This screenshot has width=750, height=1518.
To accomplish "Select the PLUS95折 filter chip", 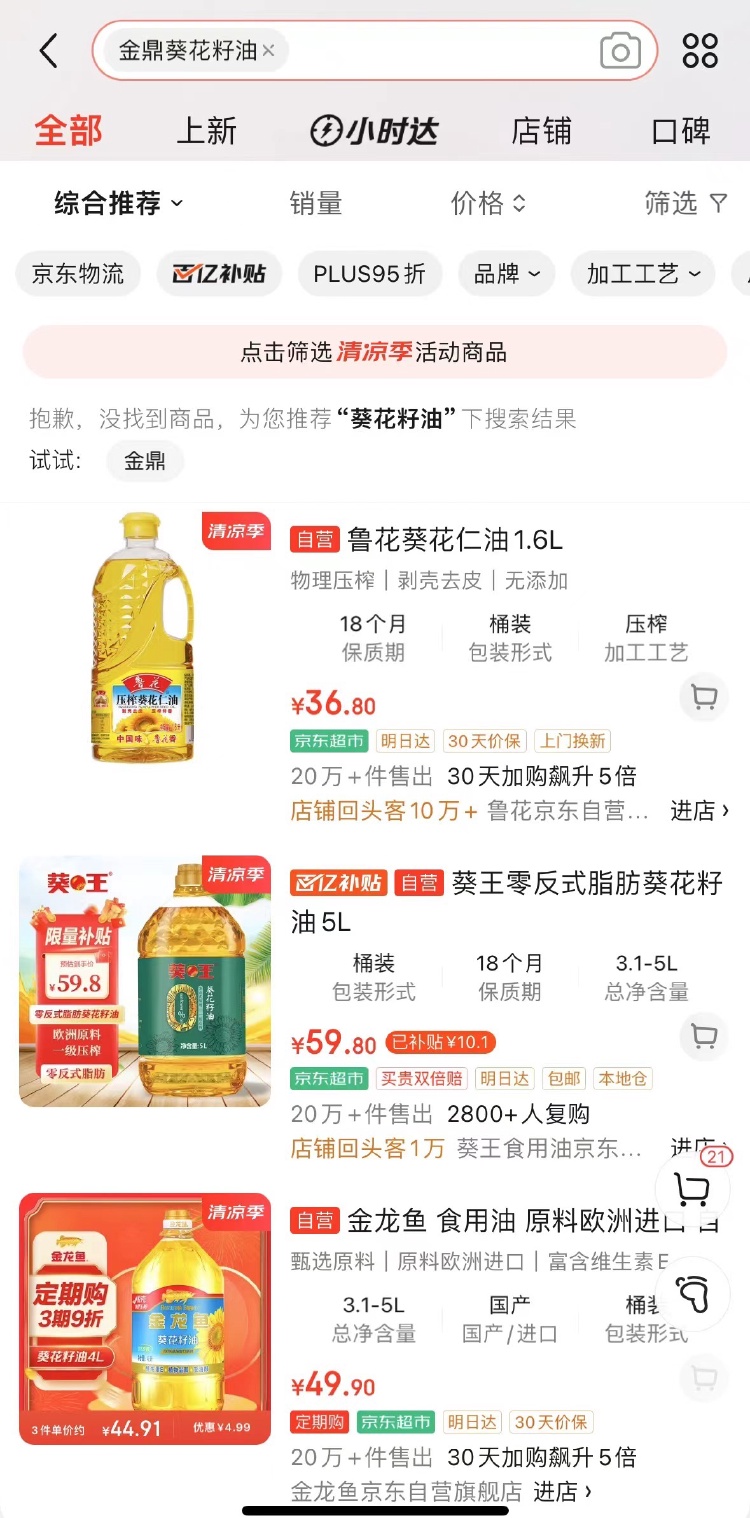I will point(369,274).
